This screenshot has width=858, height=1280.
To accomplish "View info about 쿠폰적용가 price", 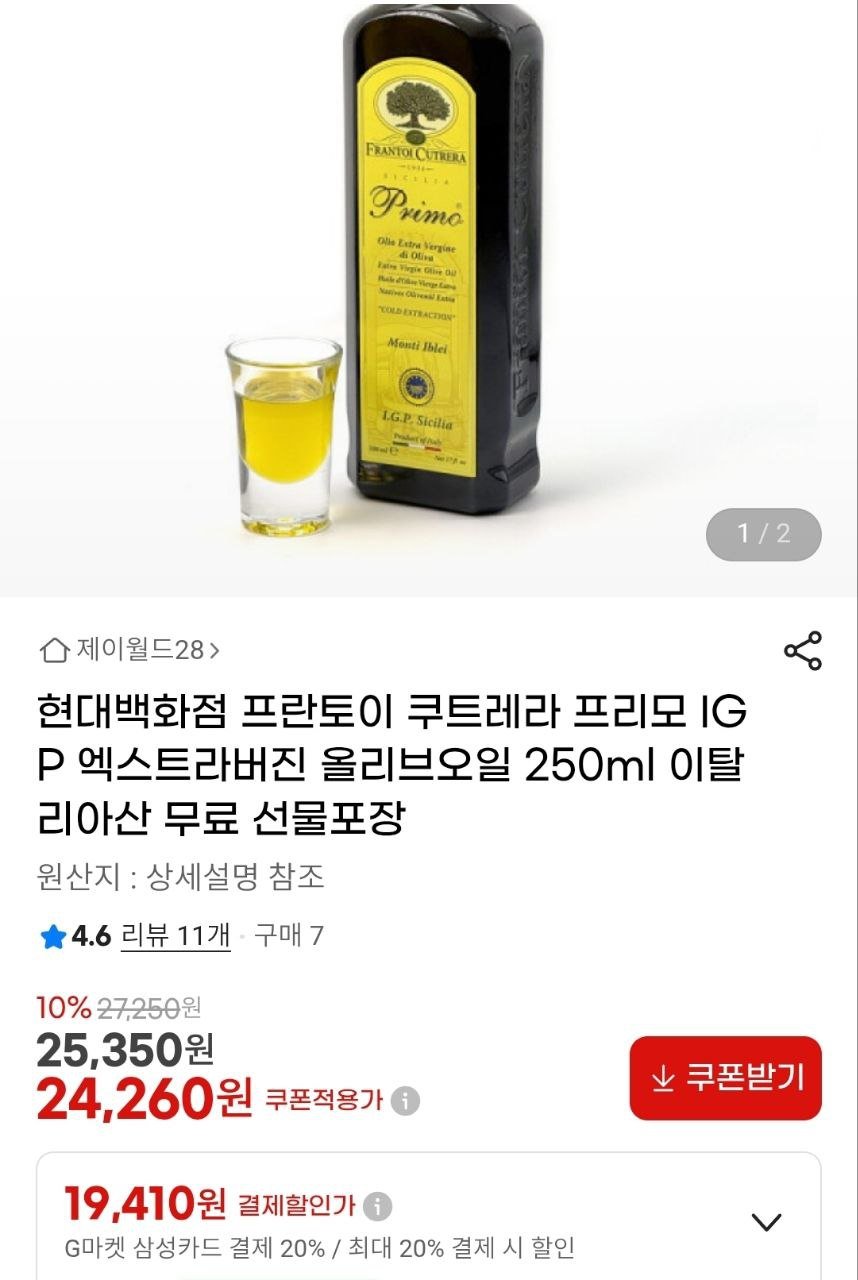I will (x=405, y=1102).
